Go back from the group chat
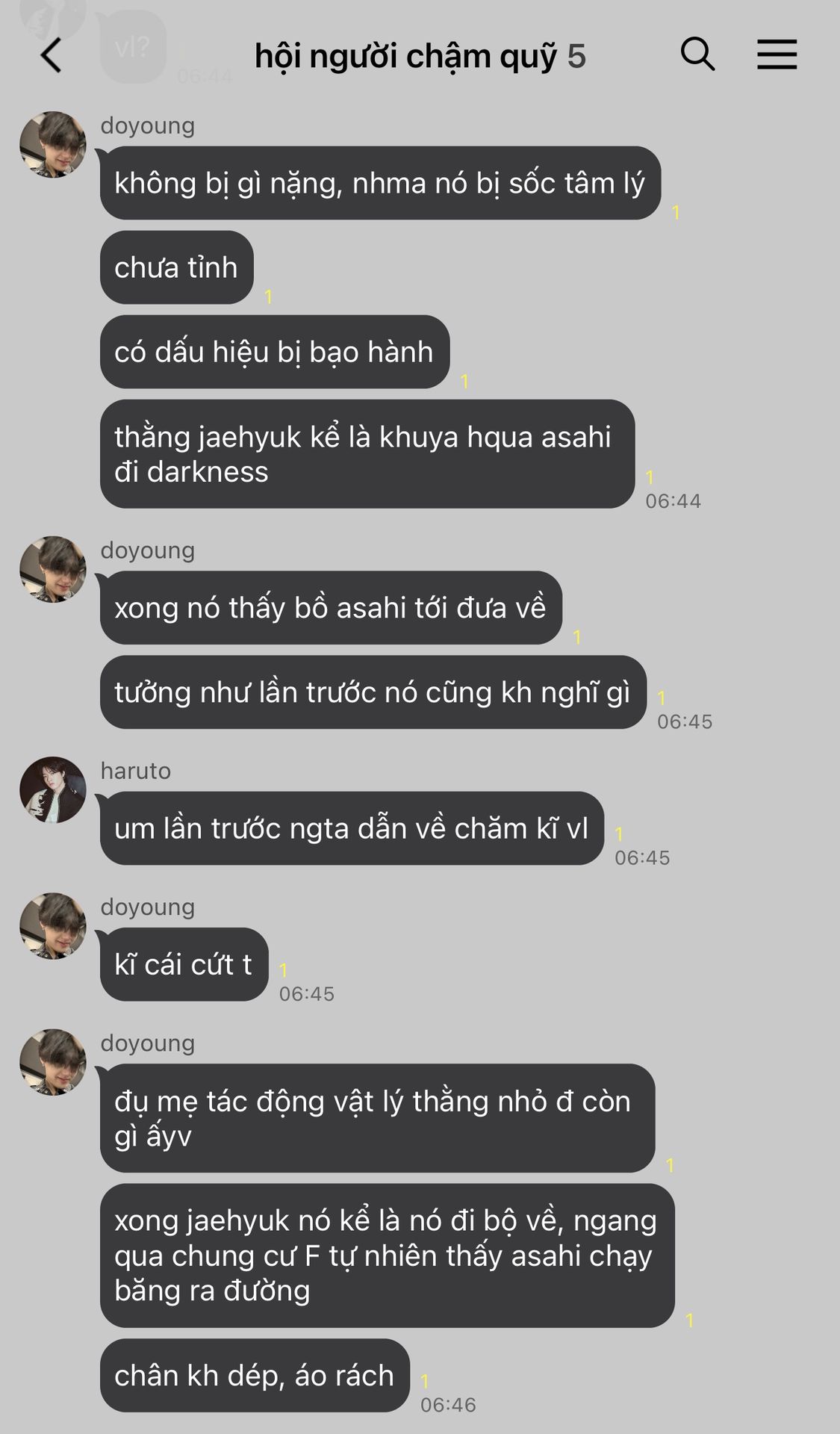This screenshot has height=1434, width=840. click(x=51, y=56)
